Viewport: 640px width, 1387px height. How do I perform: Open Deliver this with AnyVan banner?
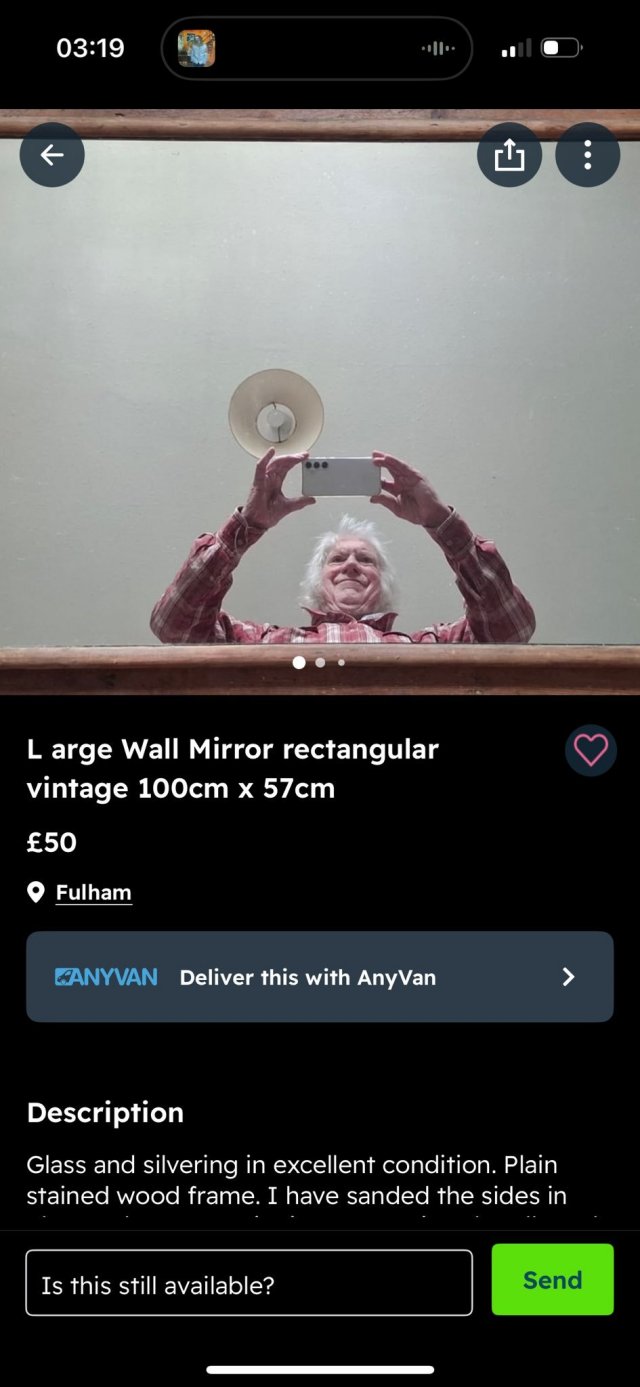pos(320,977)
